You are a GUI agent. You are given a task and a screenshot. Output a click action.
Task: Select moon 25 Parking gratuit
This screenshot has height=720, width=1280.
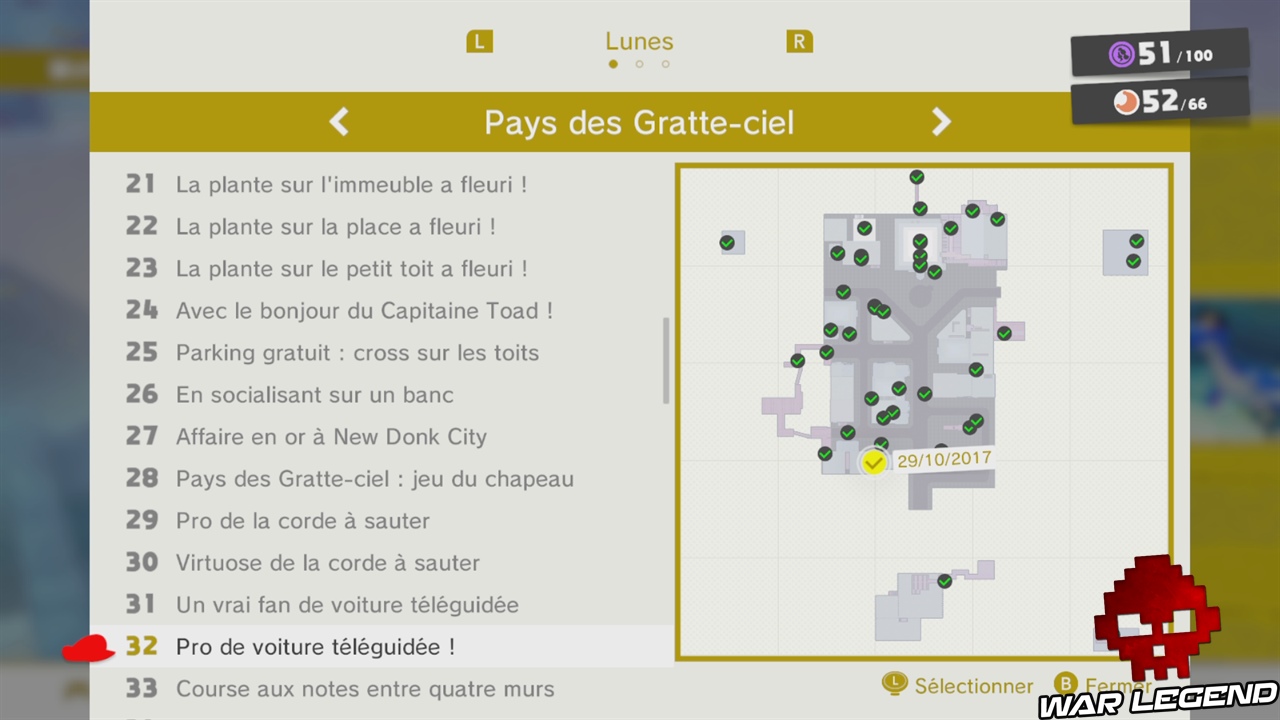[357, 353]
